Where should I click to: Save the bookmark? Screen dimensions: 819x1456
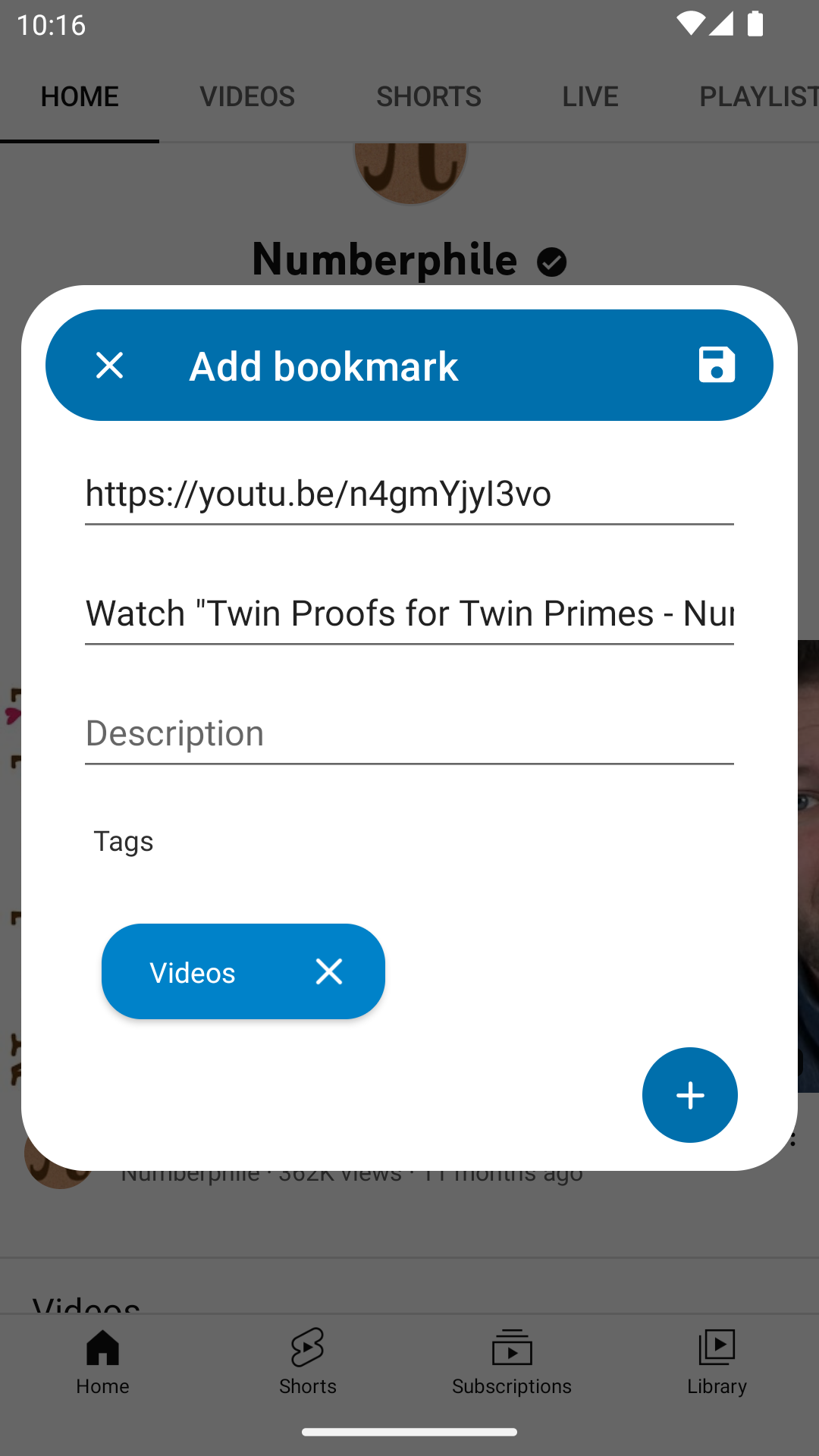716,365
